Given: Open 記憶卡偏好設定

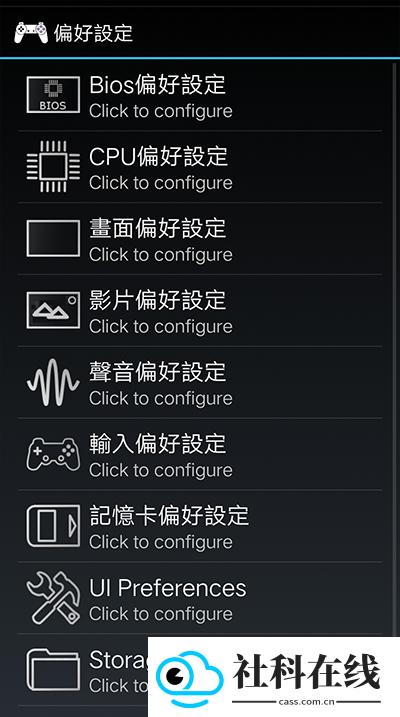Looking at the screenshot, I should tap(200, 526).
